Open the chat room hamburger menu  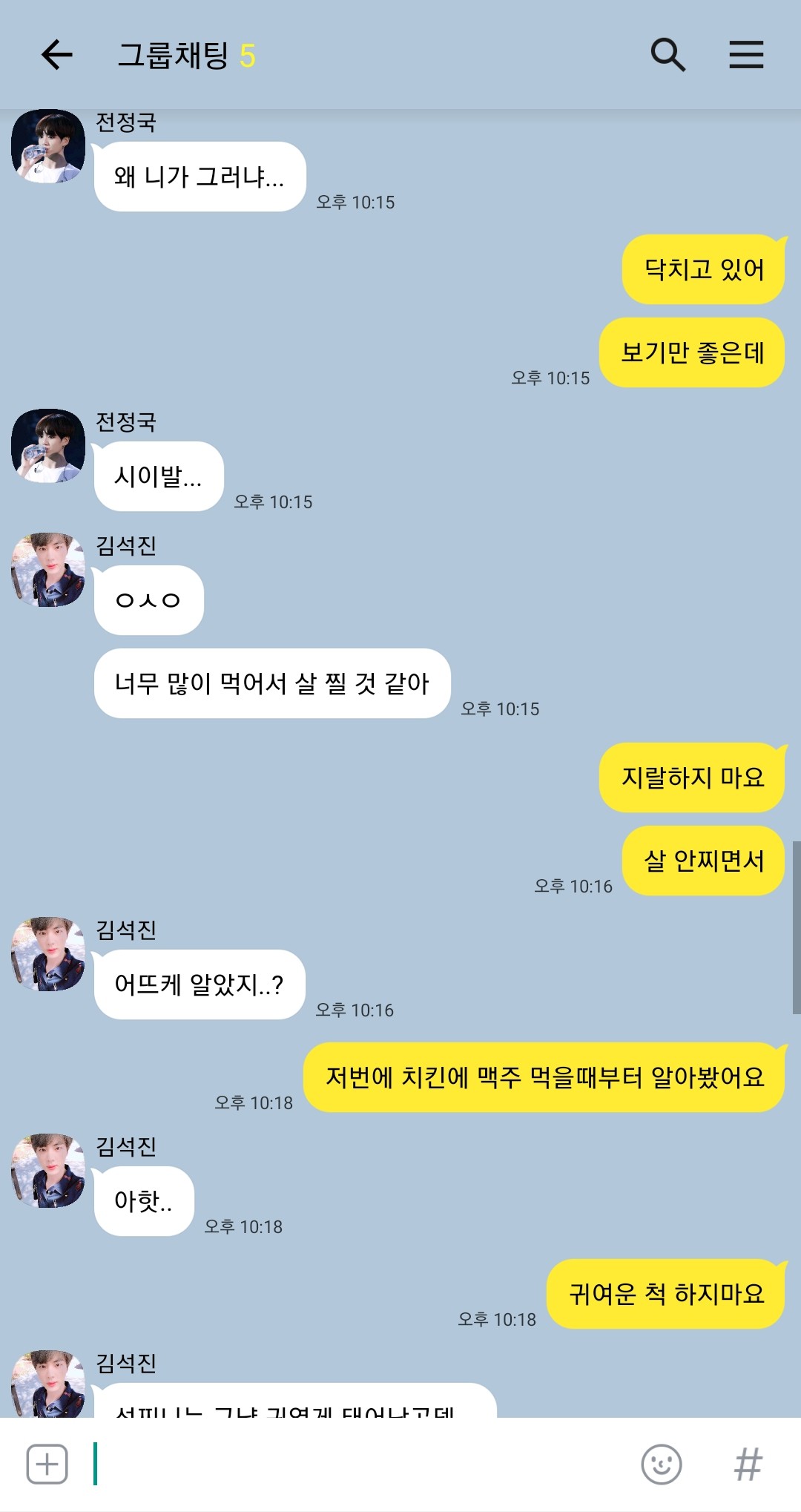pos(746,55)
